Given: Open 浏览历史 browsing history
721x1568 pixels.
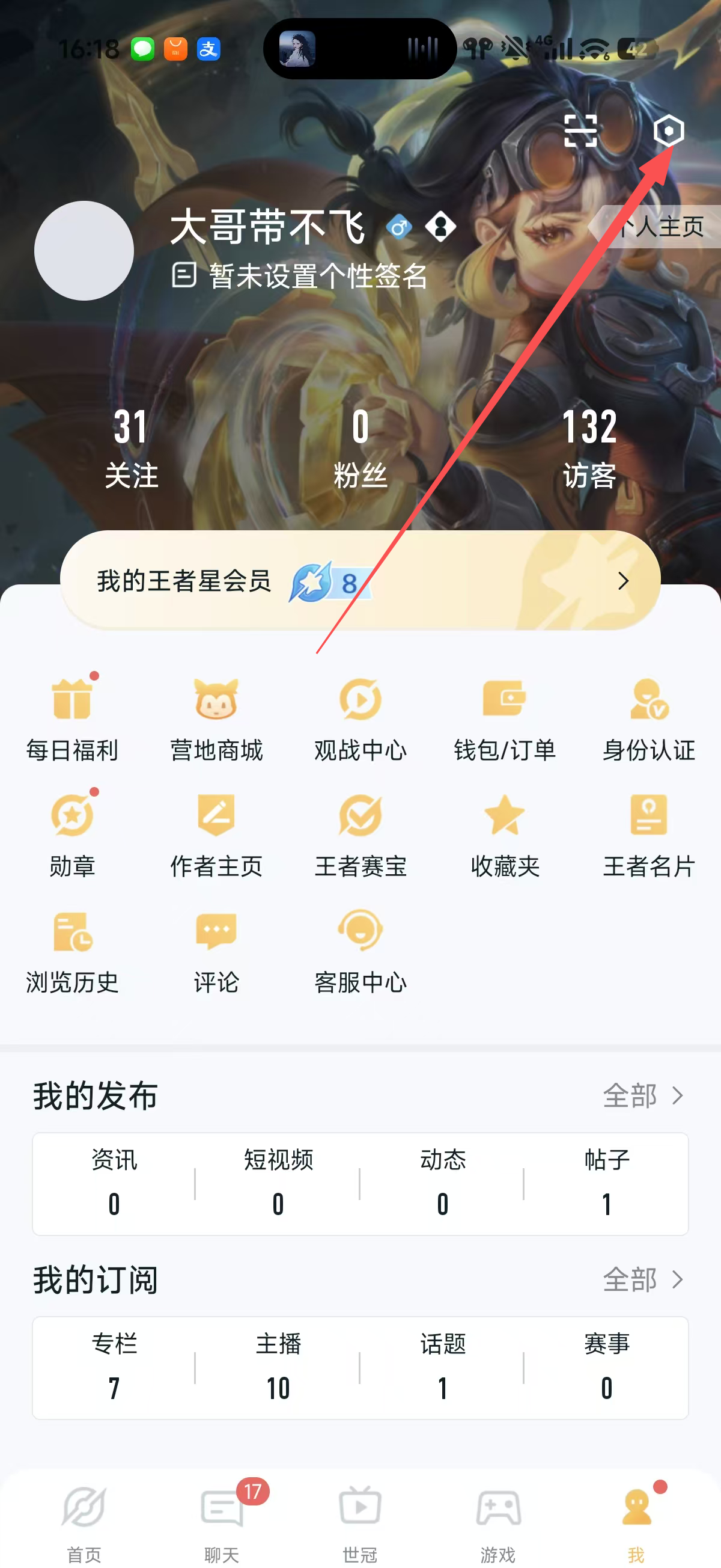Looking at the screenshot, I should point(71,951).
